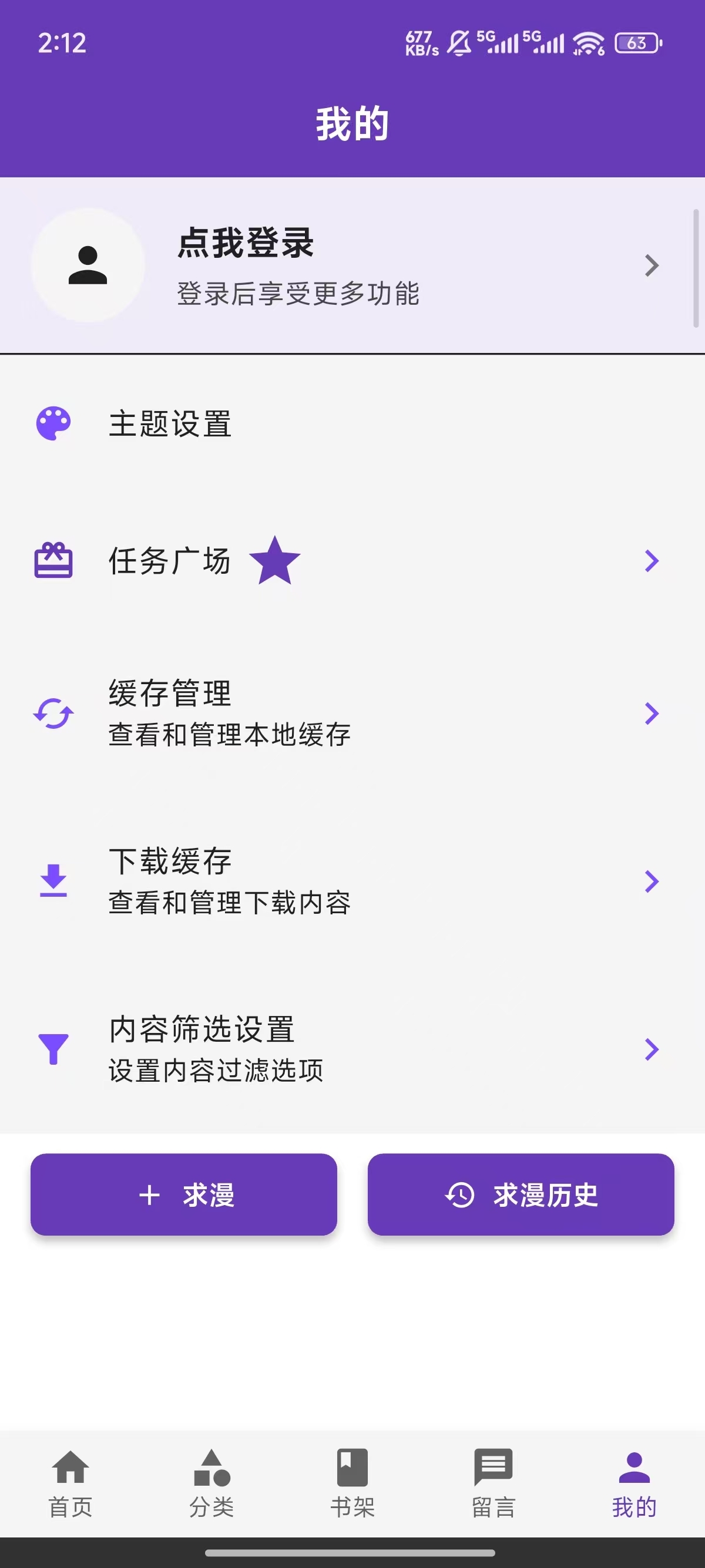Expand 任务广场 using its chevron arrow

click(652, 562)
